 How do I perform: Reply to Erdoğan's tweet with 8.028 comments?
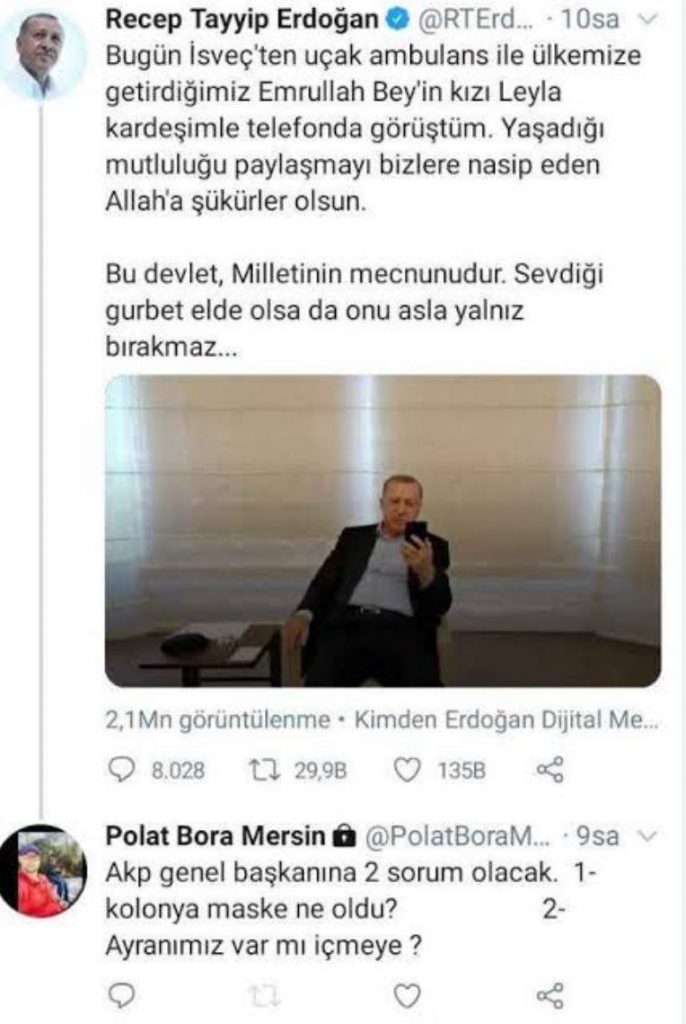[120, 771]
